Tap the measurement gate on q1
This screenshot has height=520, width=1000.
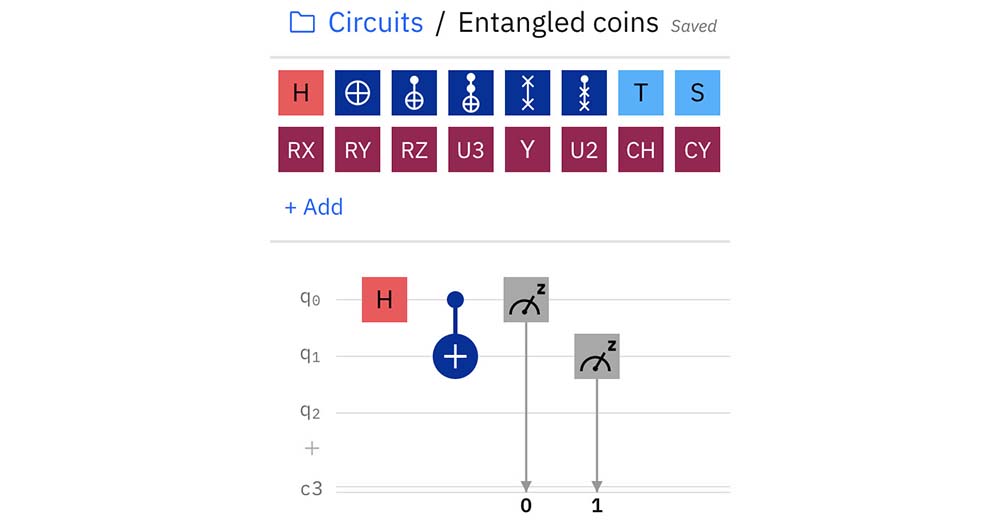[597, 356]
